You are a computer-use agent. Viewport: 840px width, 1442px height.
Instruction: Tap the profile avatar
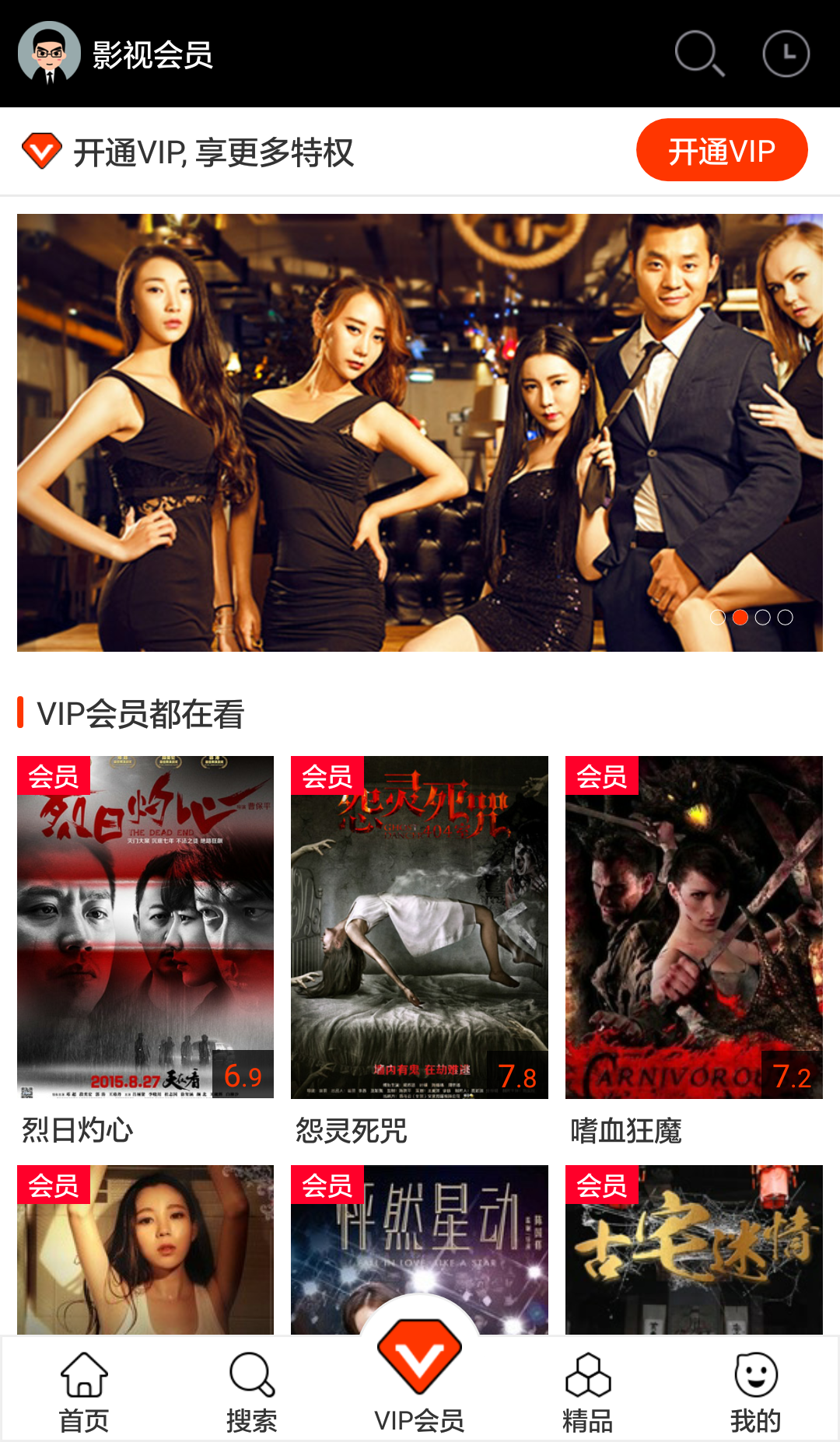(49, 53)
